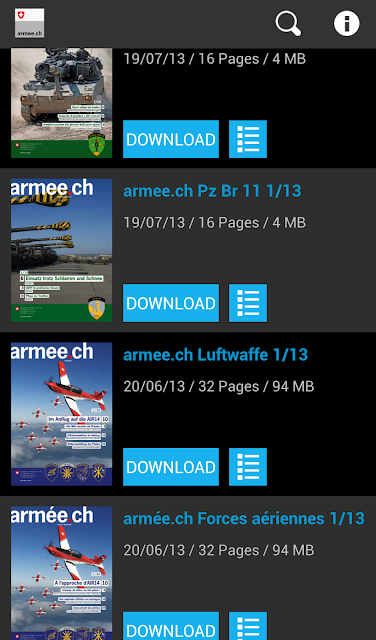Show contents list for Luftwaffe 1/13
The image size is (376, 640).
click(x=248, y=467)
